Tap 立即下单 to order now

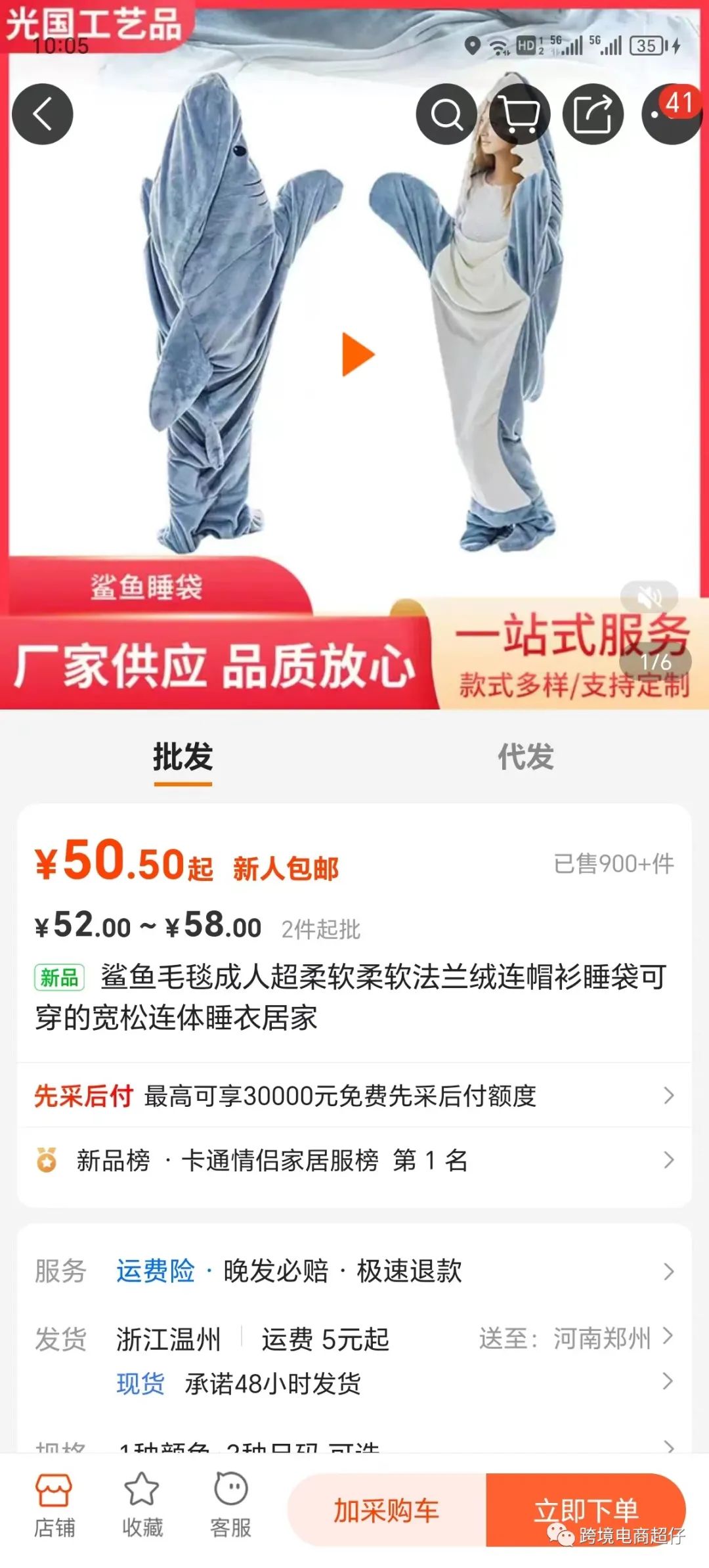click(586, 1510)
